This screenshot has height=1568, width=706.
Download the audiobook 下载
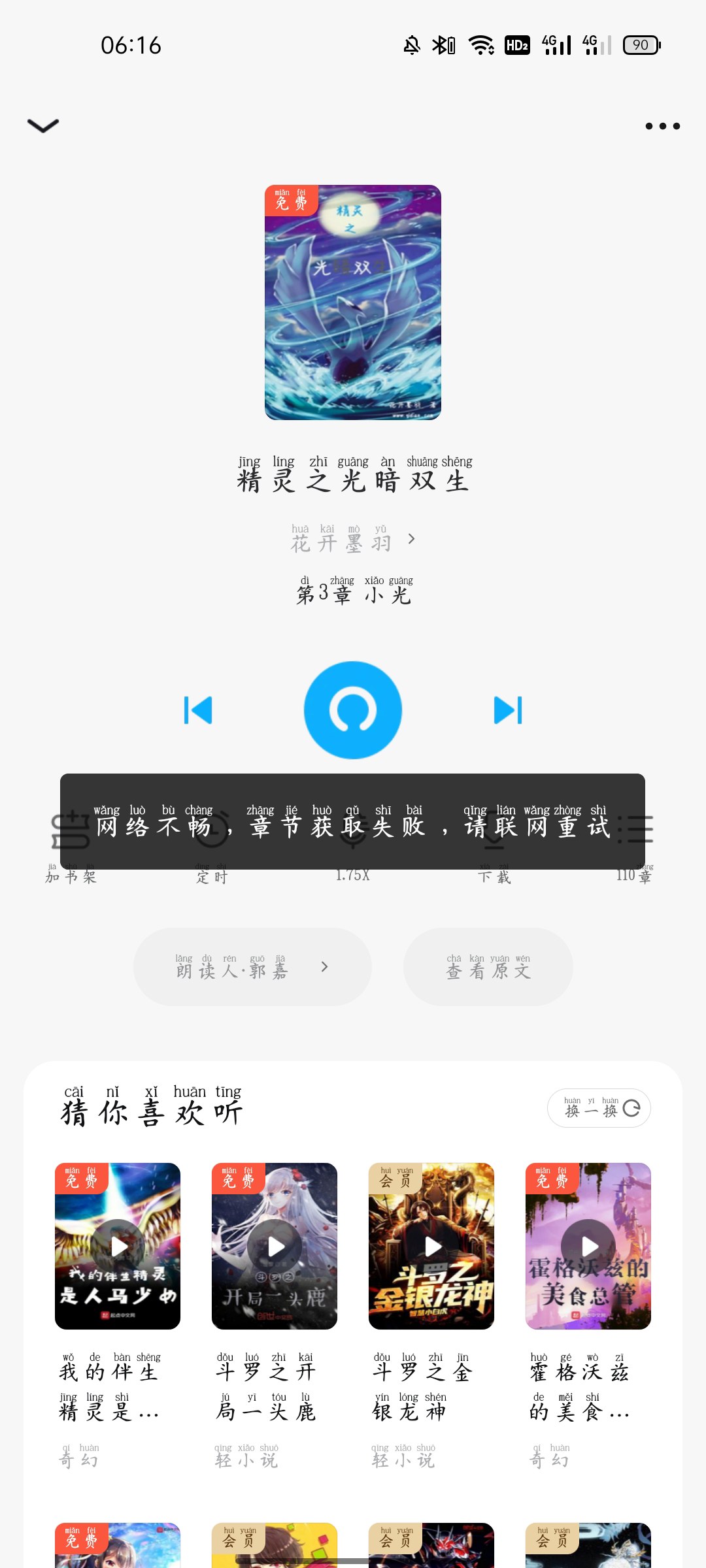click(x=494, y=846)
